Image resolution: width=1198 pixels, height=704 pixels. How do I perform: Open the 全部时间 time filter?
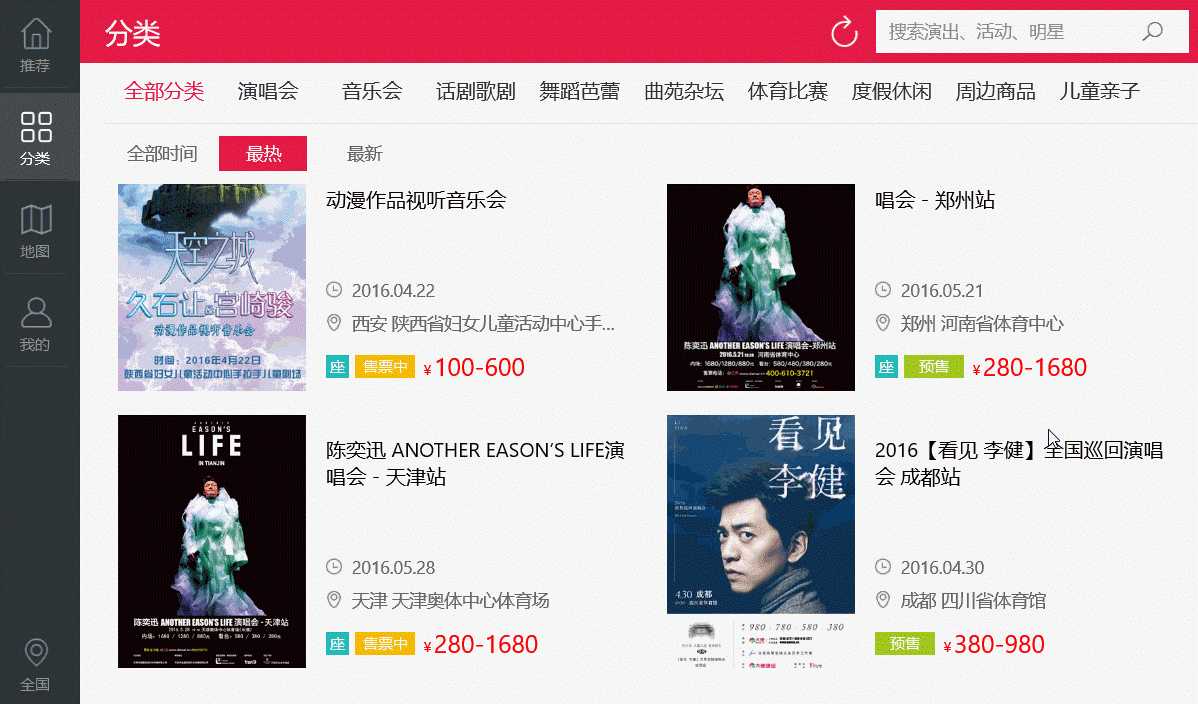tap(162, 154)
